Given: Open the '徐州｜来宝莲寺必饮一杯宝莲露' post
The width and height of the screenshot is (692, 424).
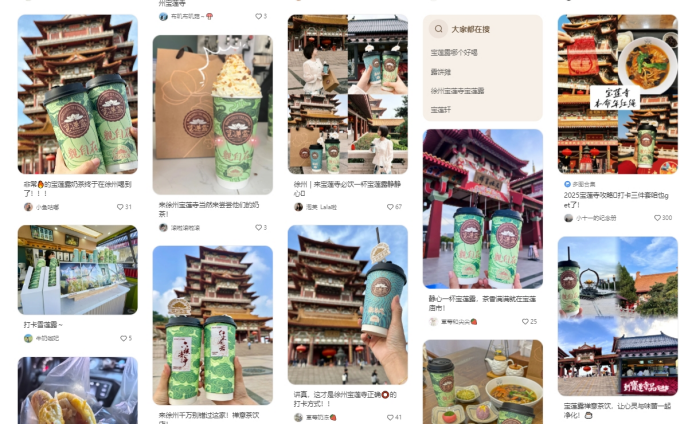Looking at the screenshot, I should point(347,95).
